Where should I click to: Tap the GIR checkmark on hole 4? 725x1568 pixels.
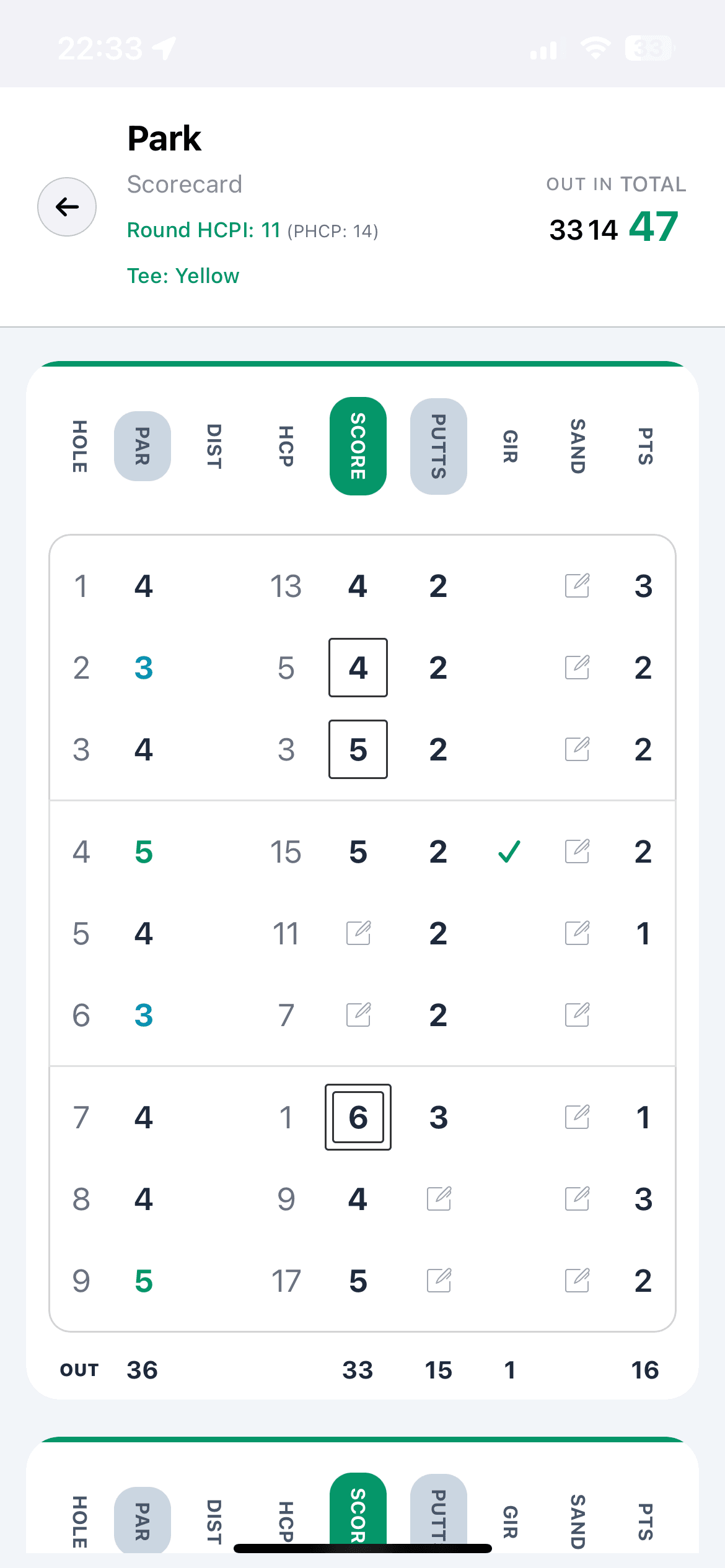click(509, 852)
